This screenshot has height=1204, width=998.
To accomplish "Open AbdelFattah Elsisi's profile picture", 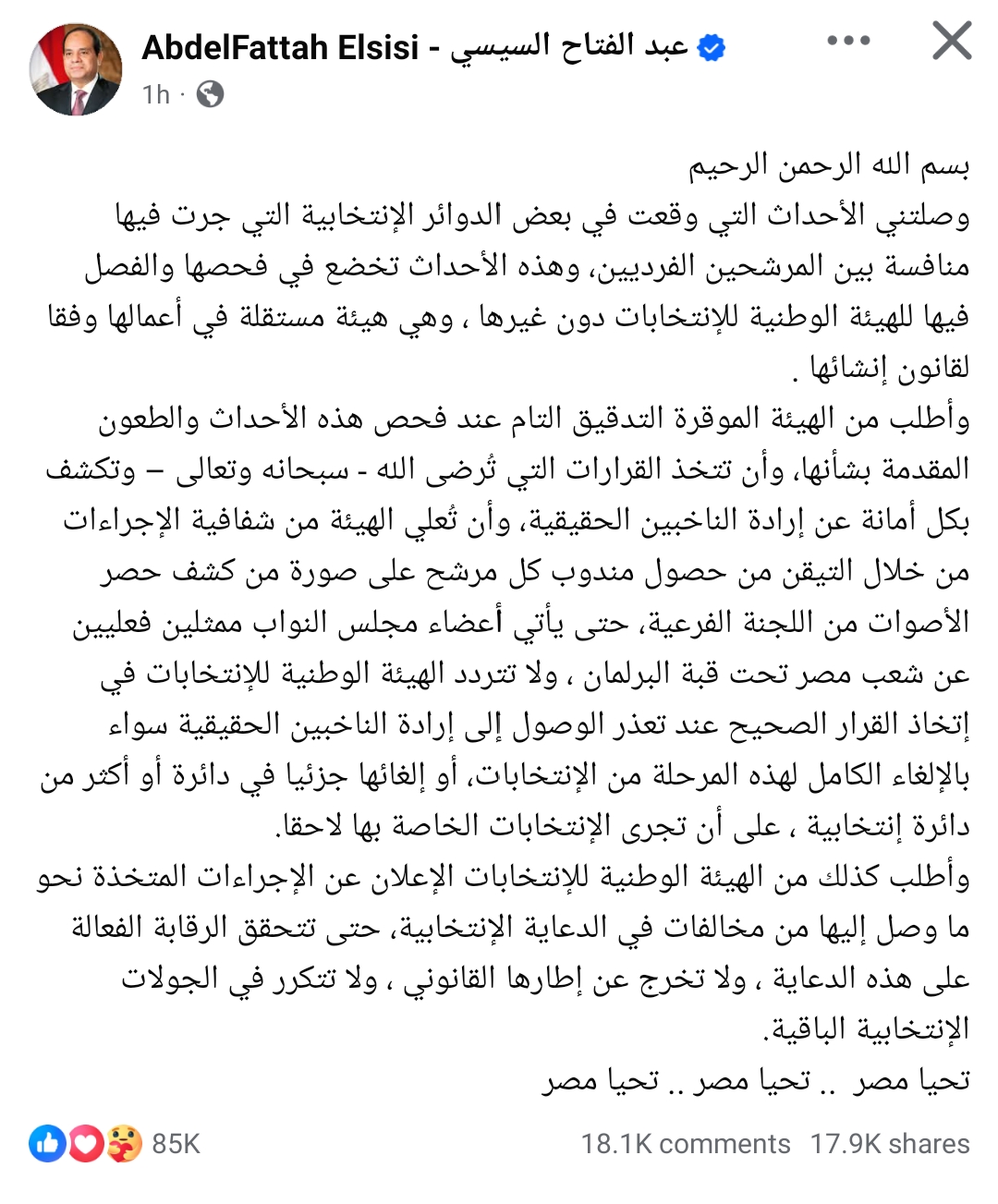I will tap(76, 69).
